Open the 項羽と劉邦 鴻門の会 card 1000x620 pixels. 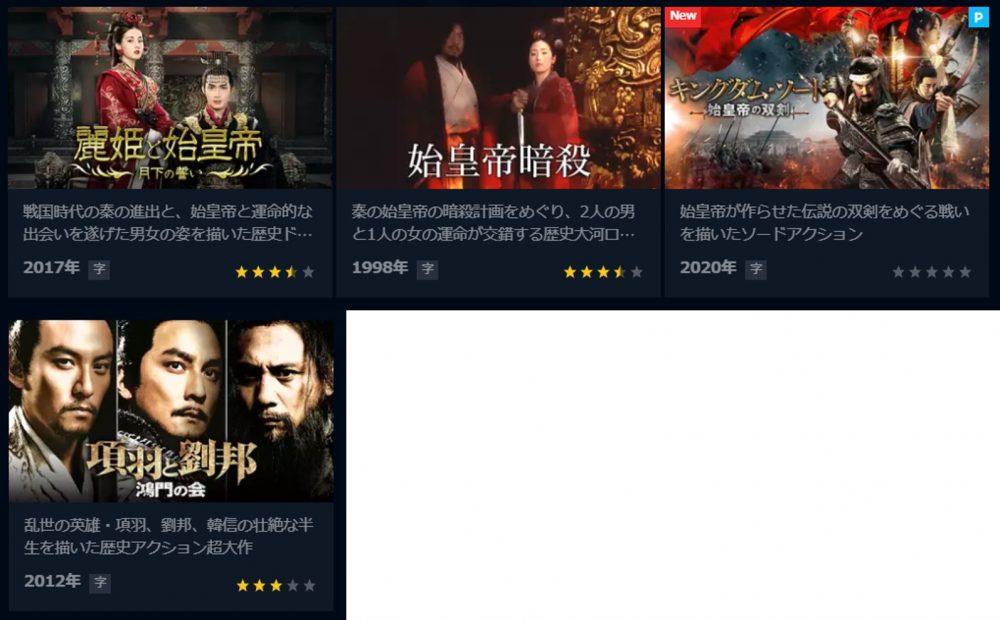point(171,412)
